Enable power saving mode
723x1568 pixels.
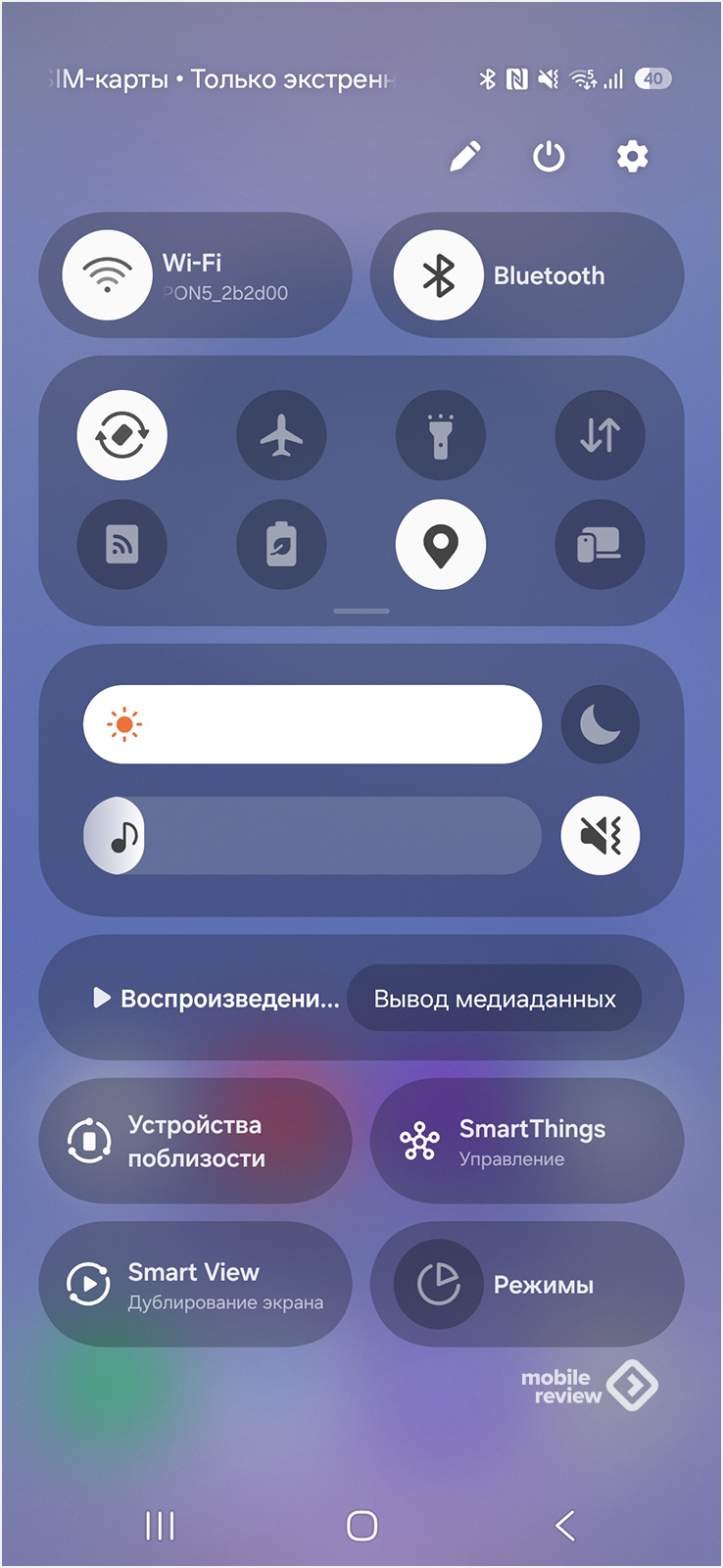click(281, 545)
